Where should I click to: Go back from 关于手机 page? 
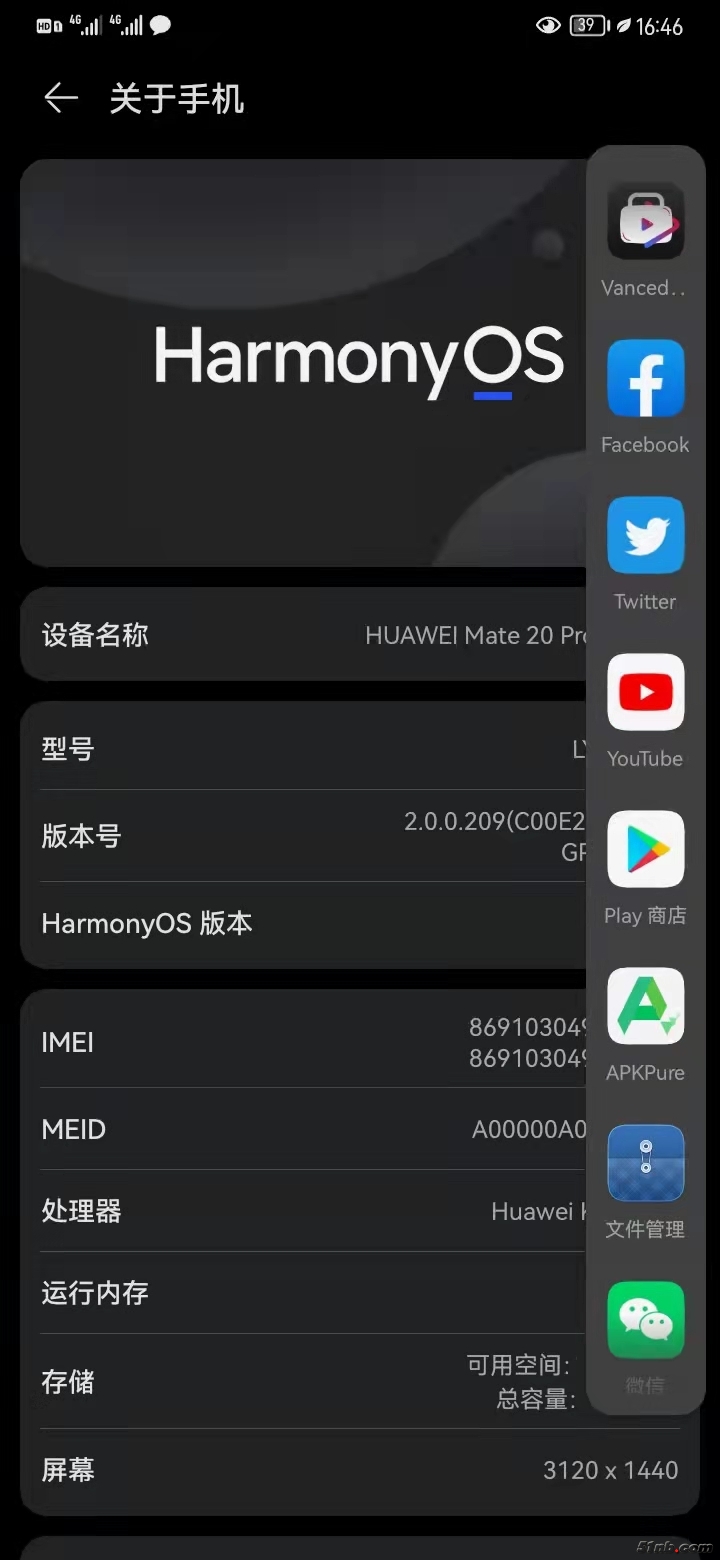tap(61, 98)
